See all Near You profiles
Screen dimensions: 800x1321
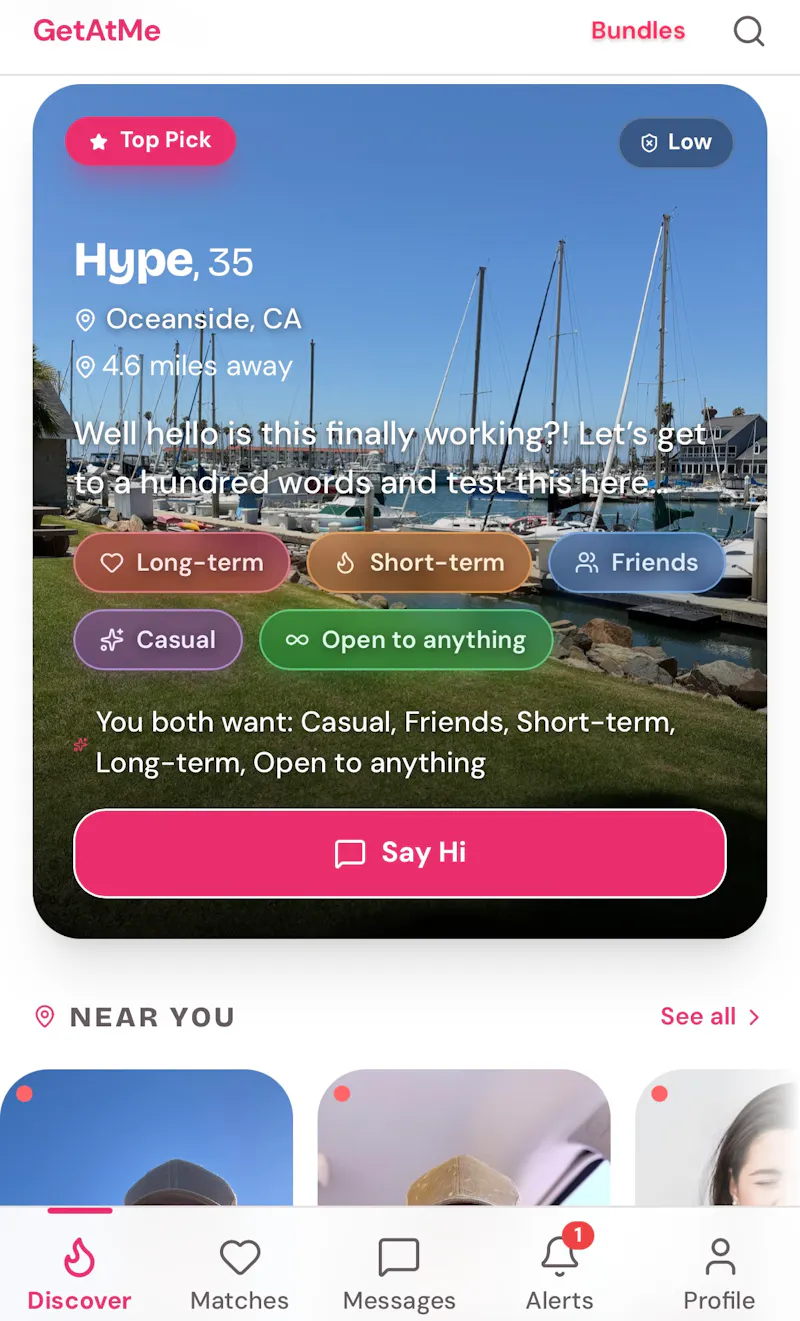pos(711,1017)
